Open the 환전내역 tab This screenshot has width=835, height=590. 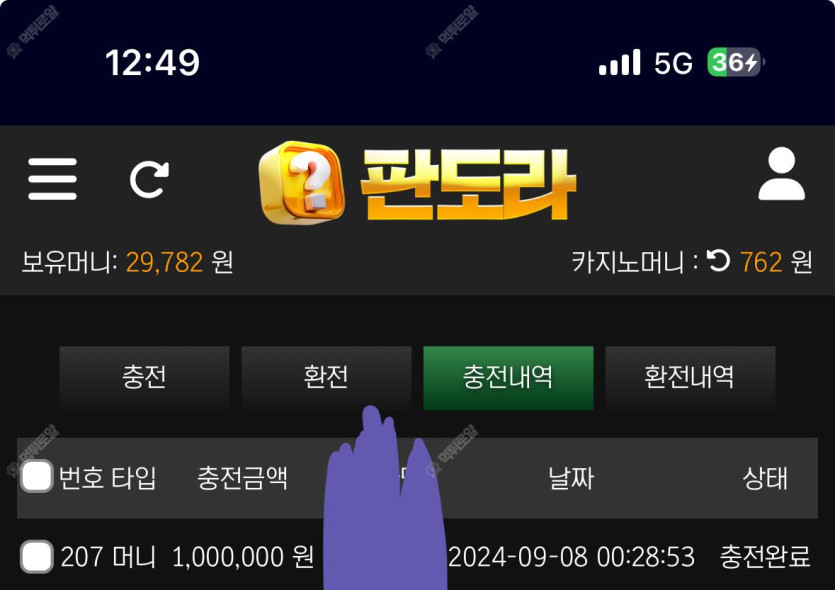[x=690, y=377]
